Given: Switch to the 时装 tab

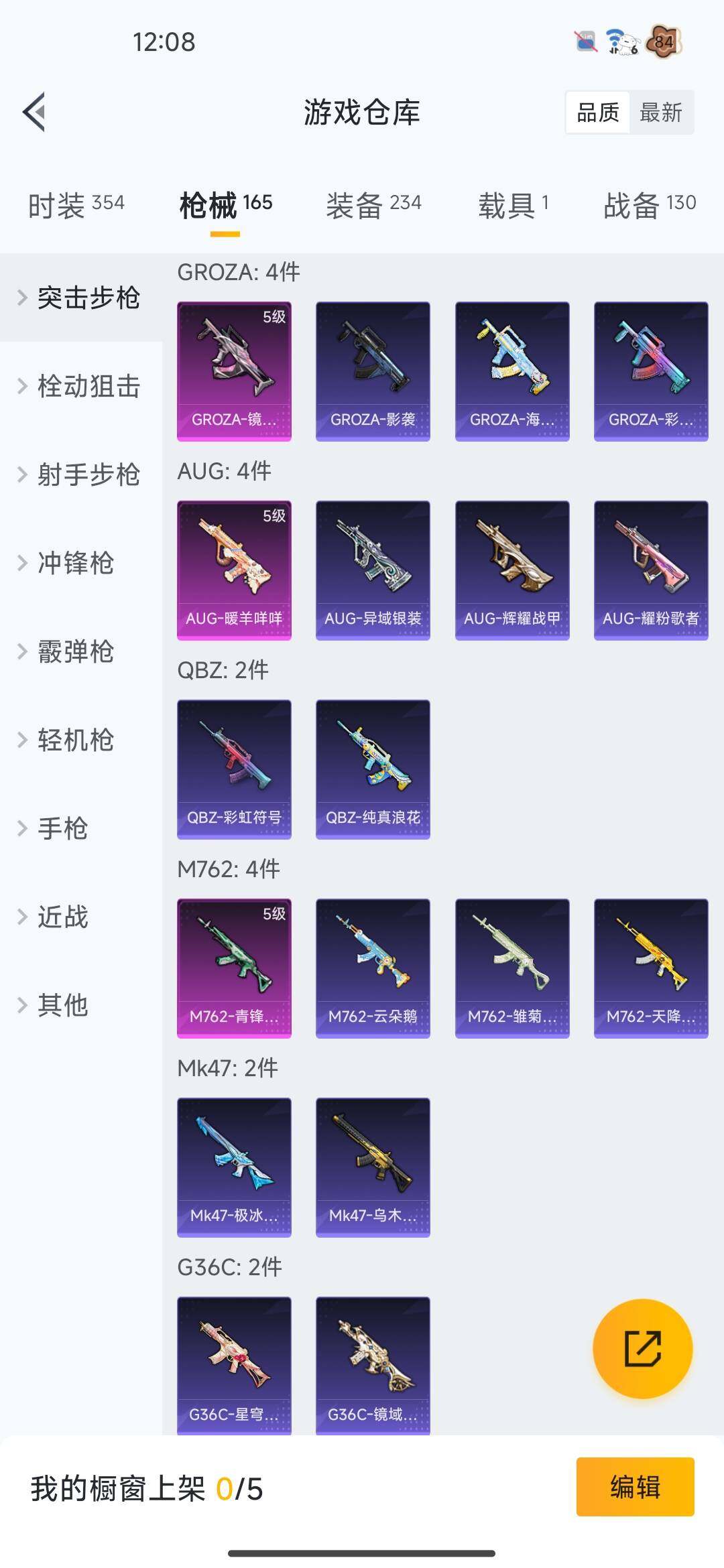Looking at the screenshot, I should 76,205.
